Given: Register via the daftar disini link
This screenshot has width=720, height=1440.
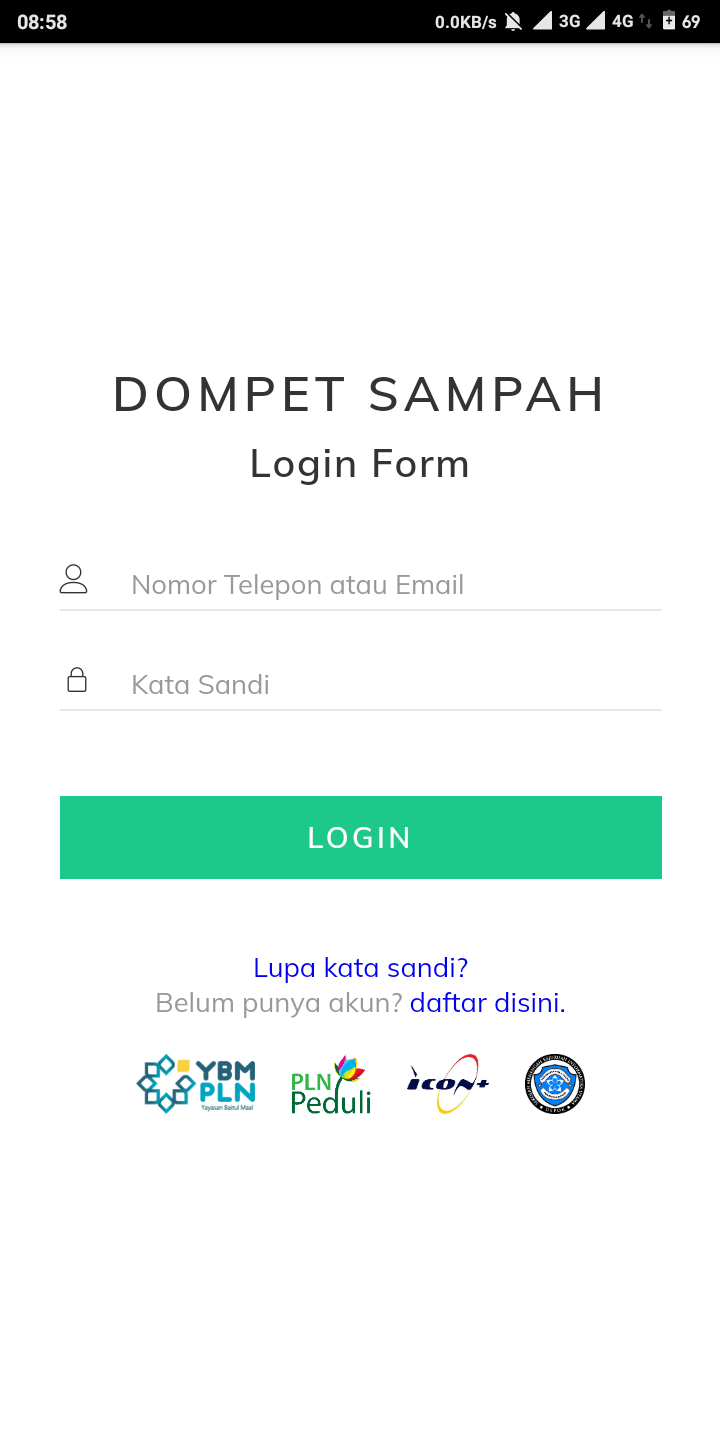Looking at the screenshot, I should tap(487, 1002).
